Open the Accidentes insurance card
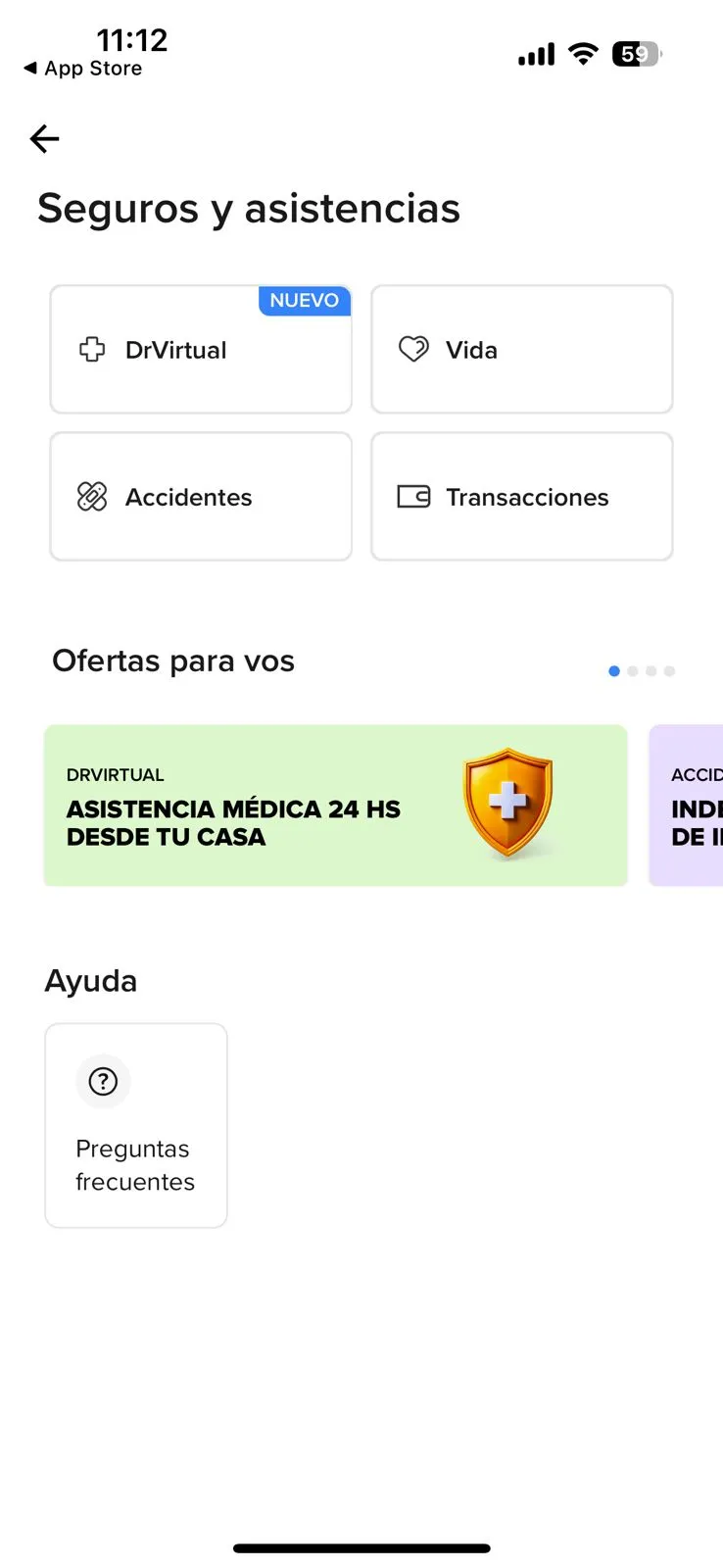 201,497
